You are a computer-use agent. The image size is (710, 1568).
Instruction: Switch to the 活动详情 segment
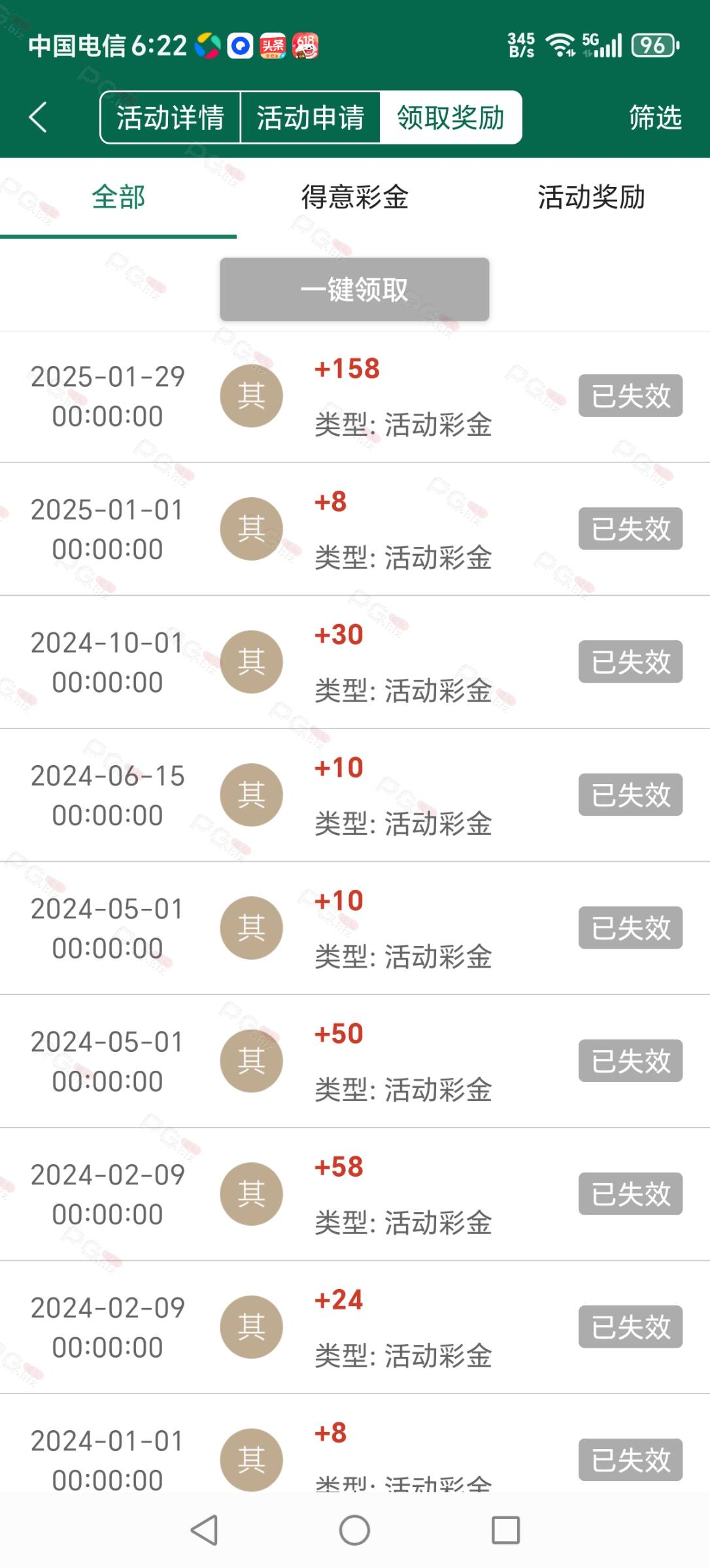click(170, 118)
